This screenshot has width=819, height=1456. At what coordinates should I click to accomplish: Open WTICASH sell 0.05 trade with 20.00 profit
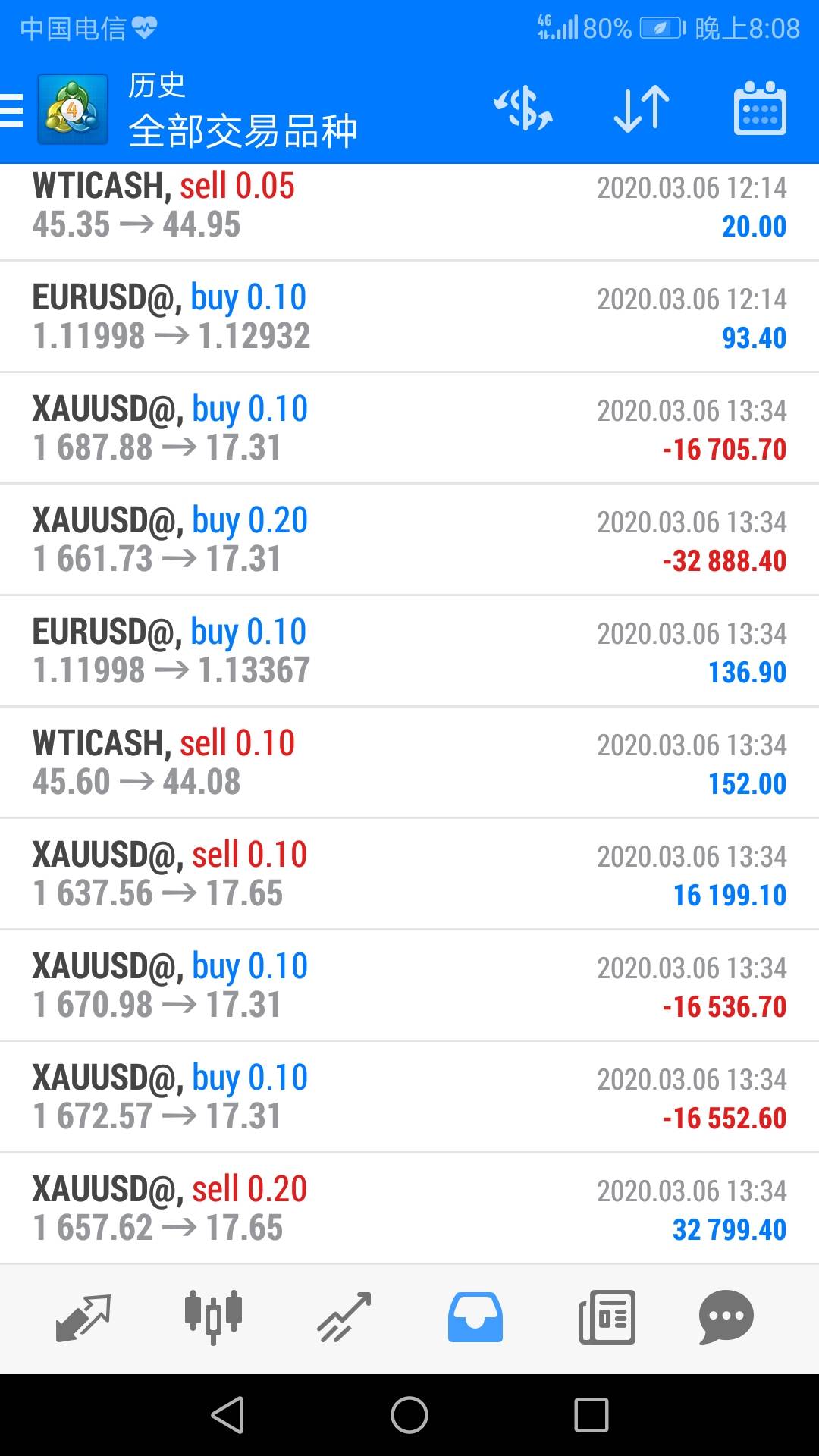(409, 206)
